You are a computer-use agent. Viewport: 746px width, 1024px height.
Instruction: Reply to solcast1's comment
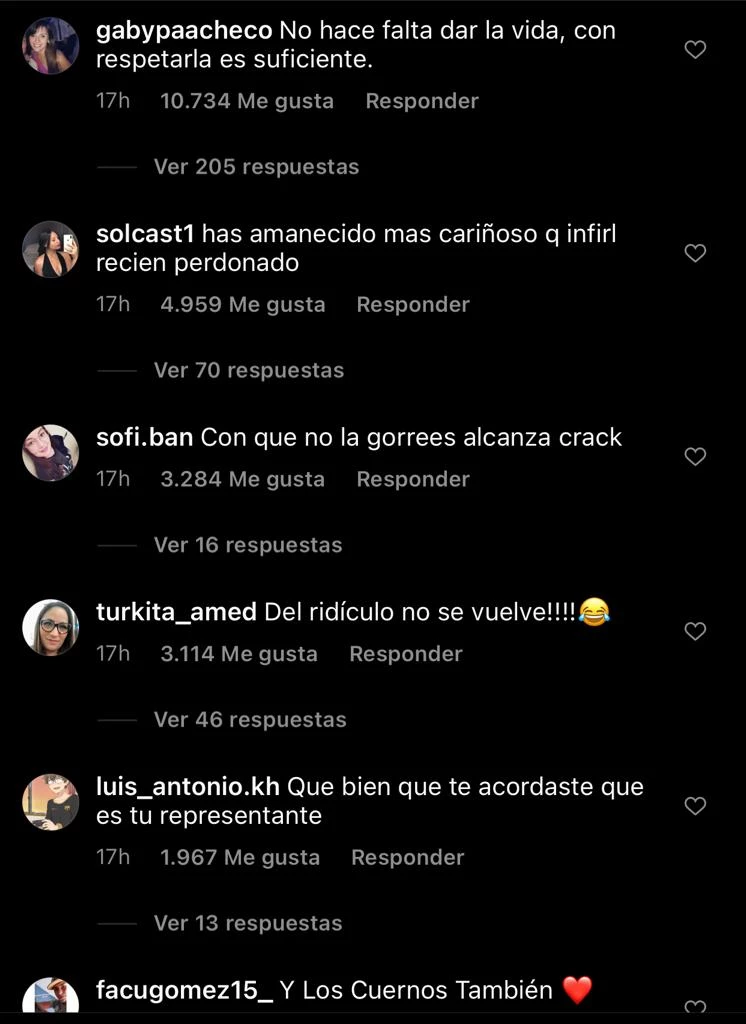413,305
